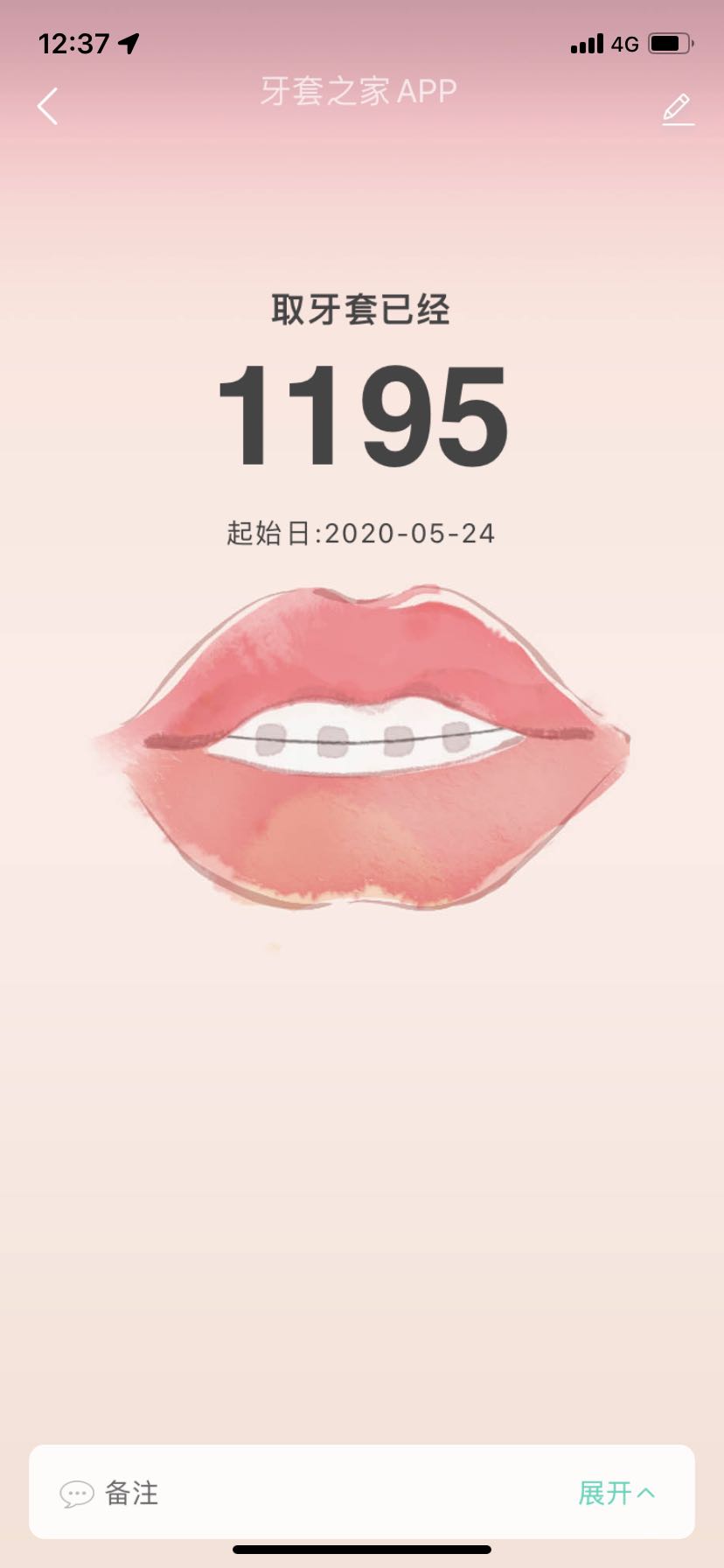Go back using the top-left arrow
Screen dimensions: 724x1568
click(48, 107)
